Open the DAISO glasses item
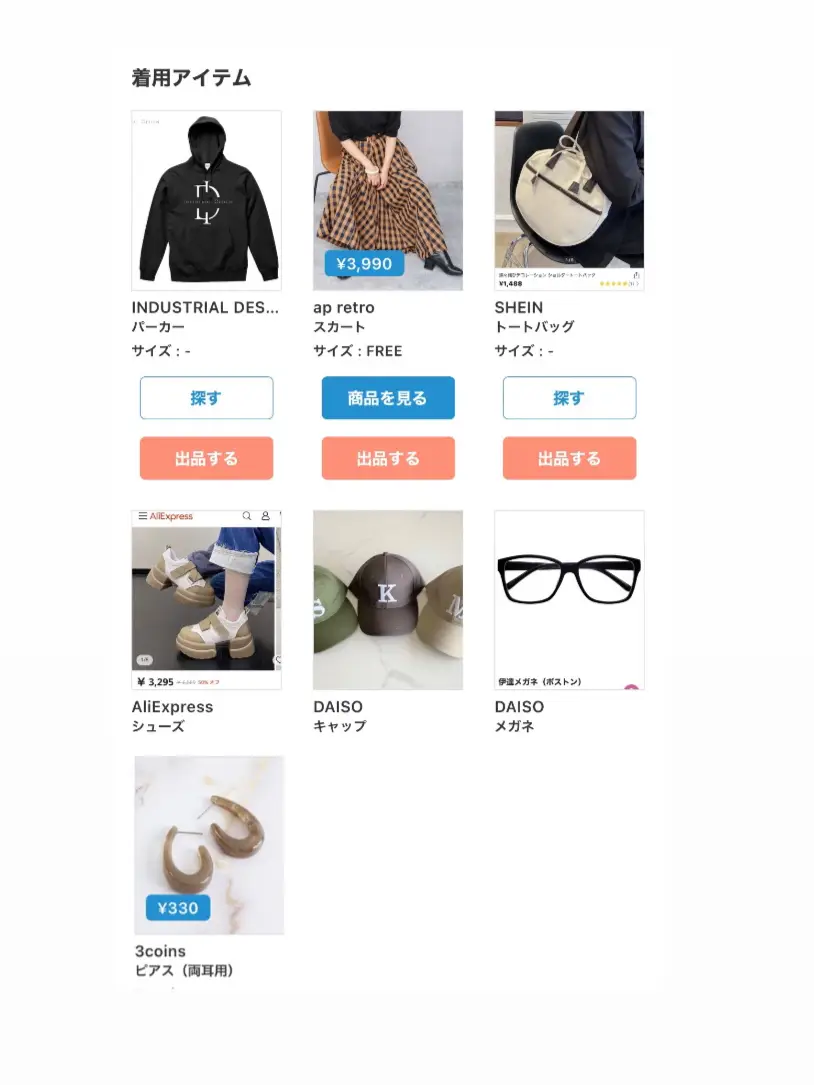This screenshot has width=814, height=1085. point(569,599)
